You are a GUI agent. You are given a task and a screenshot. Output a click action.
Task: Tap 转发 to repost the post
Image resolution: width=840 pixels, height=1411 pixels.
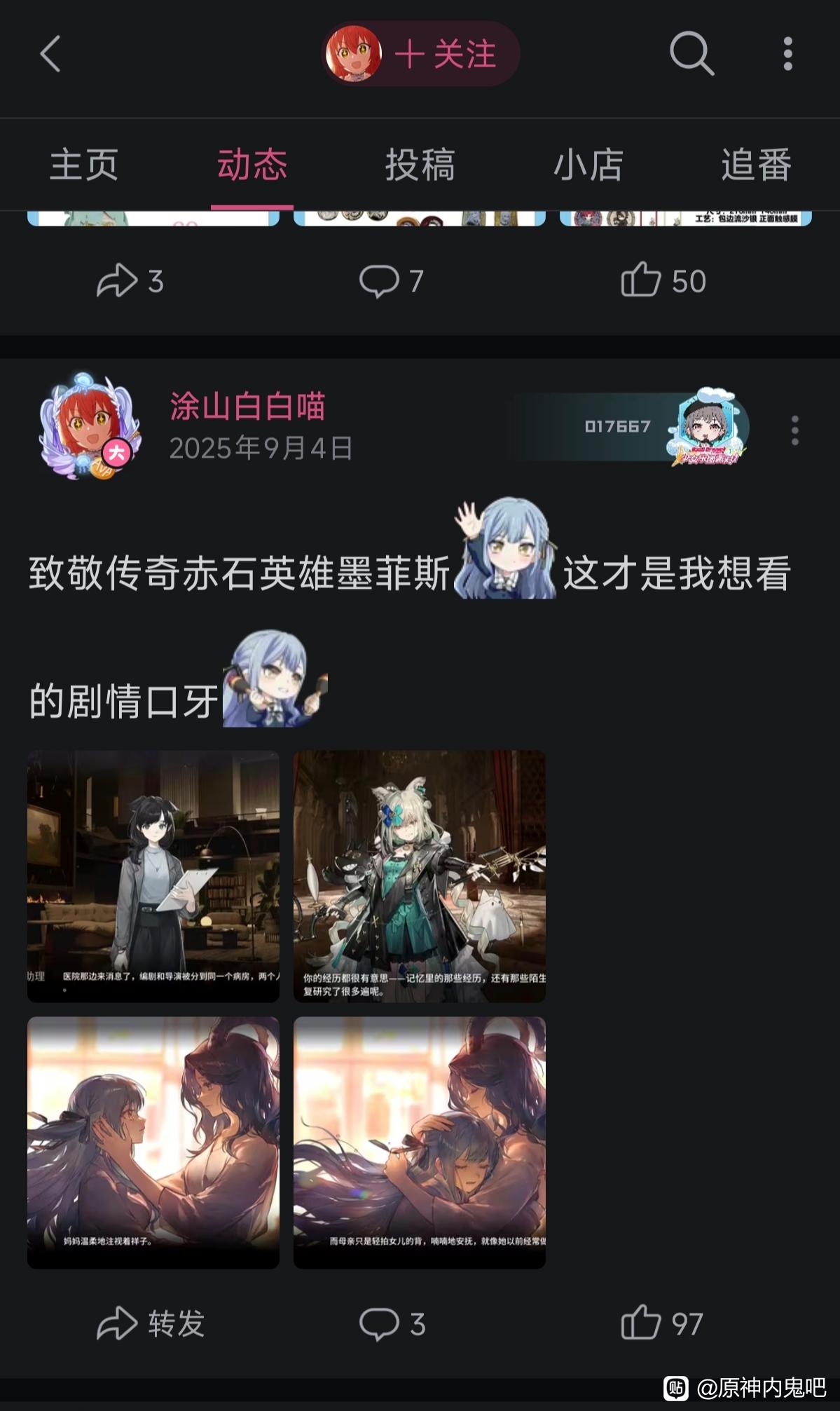tap(151, 1323)
